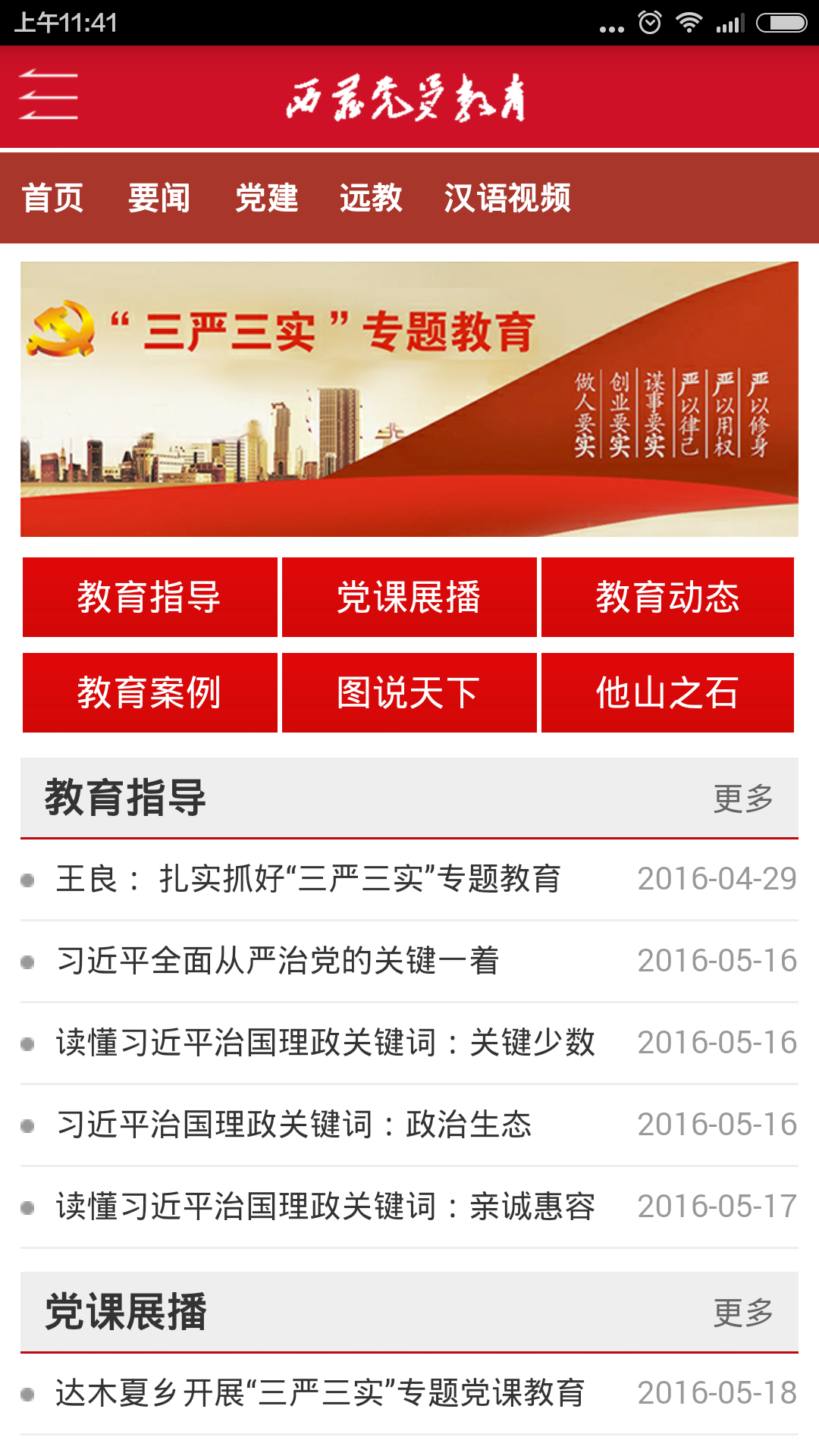Open 达木夏乡开展三严三实专题党课教育
This screenshot has width=819, height=1456.
coord(409,1394)
